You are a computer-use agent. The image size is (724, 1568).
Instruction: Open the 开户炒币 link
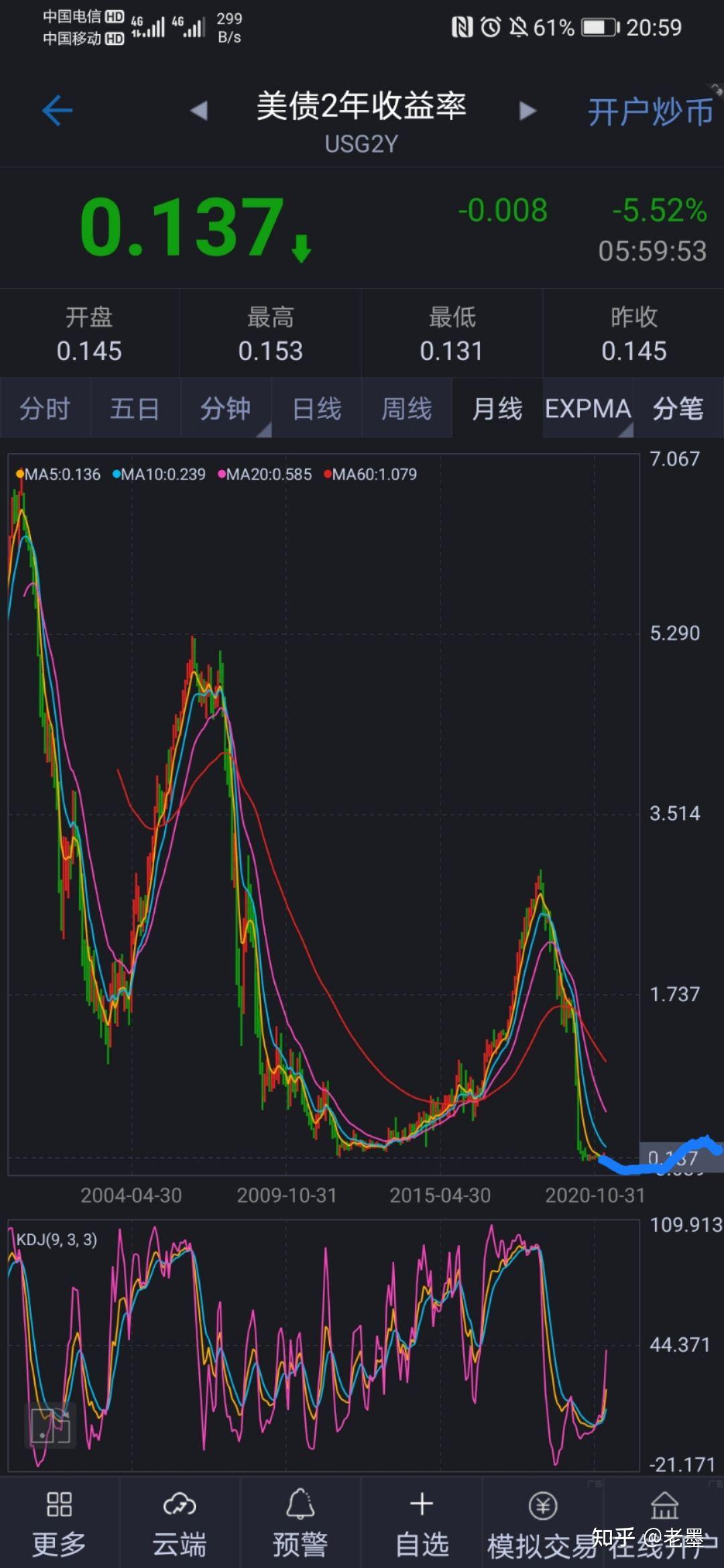pyautogui.click(x=650, y=112)
